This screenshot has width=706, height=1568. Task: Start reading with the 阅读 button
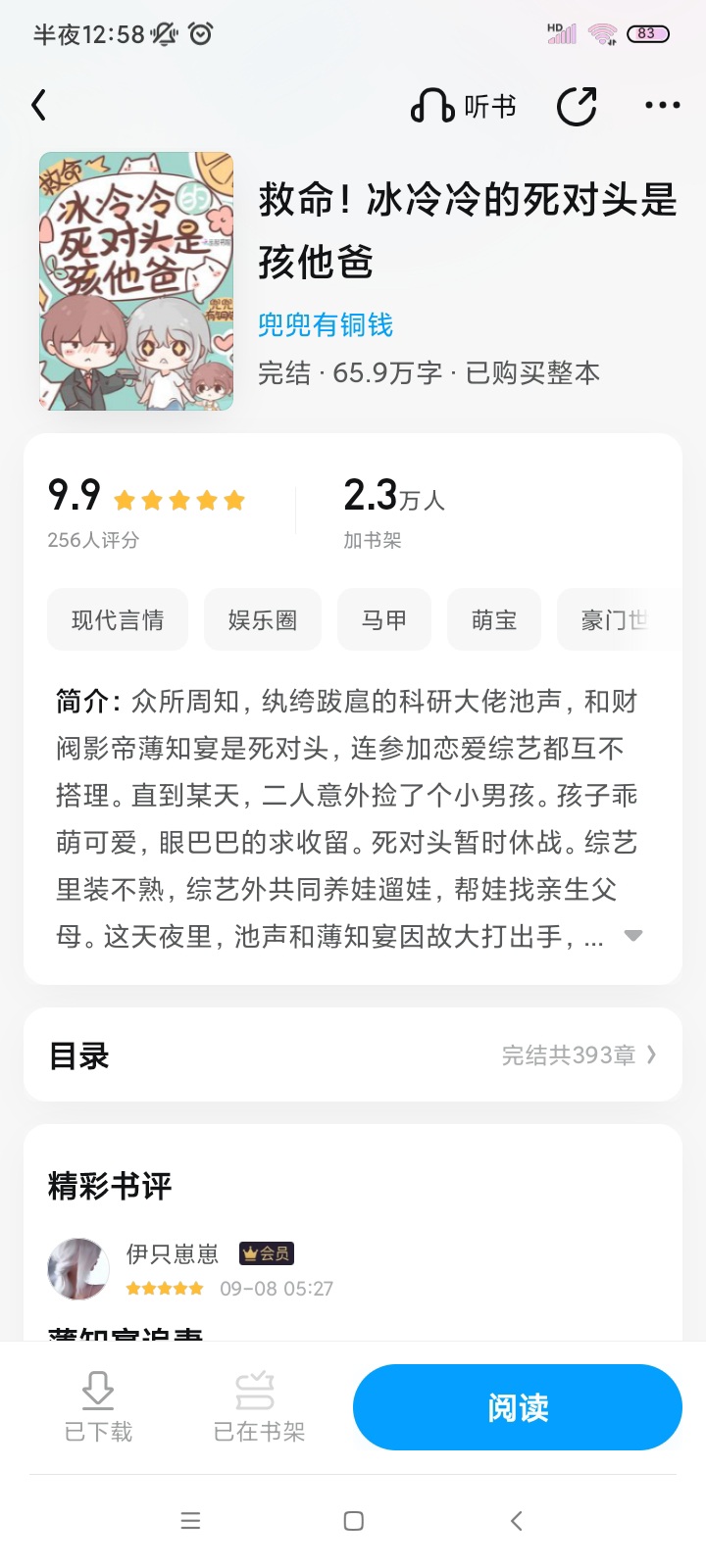[518, 1407]
